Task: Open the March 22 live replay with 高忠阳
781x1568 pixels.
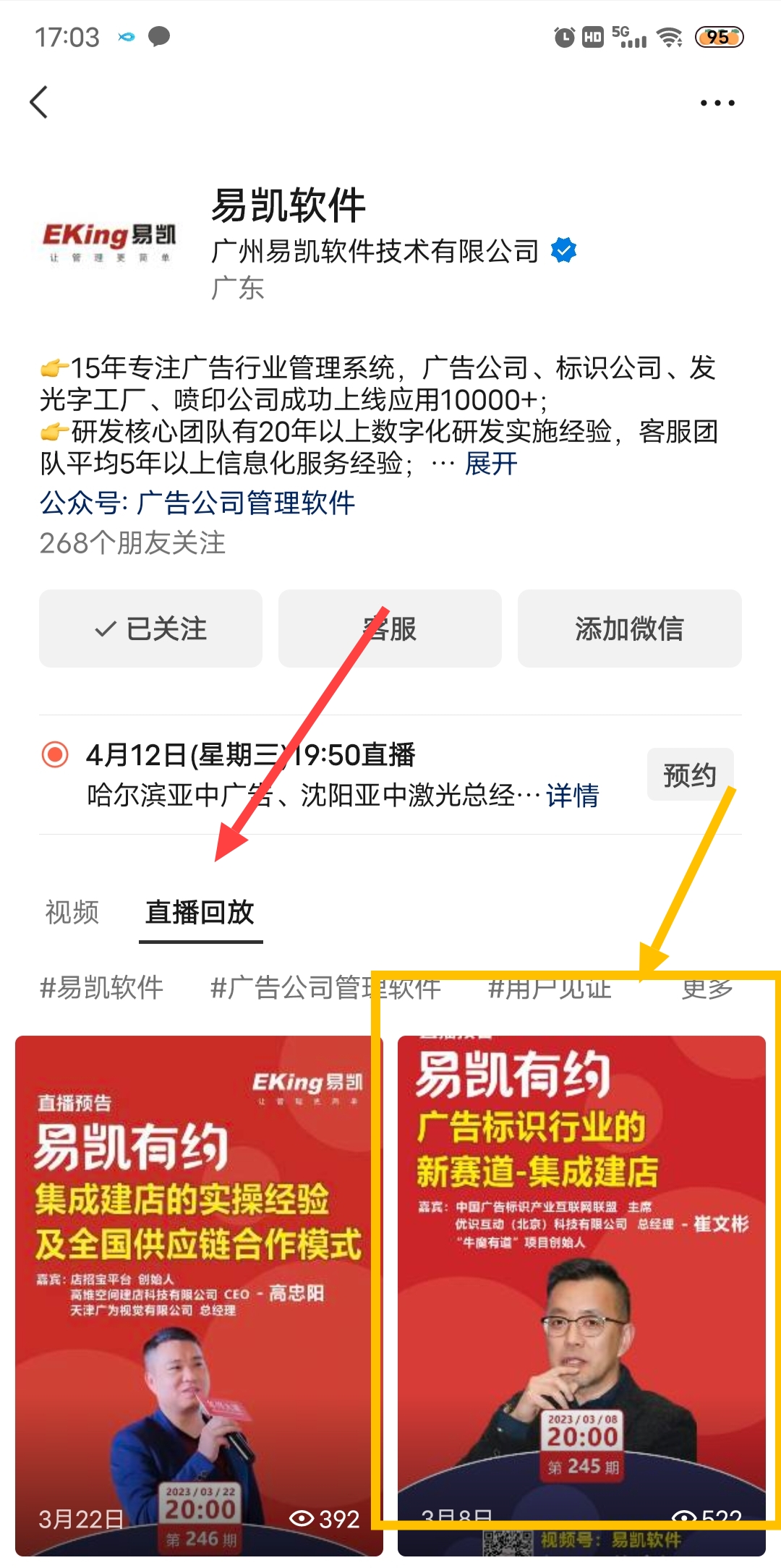Action: pyautogui.click(x=199, y=1295)
